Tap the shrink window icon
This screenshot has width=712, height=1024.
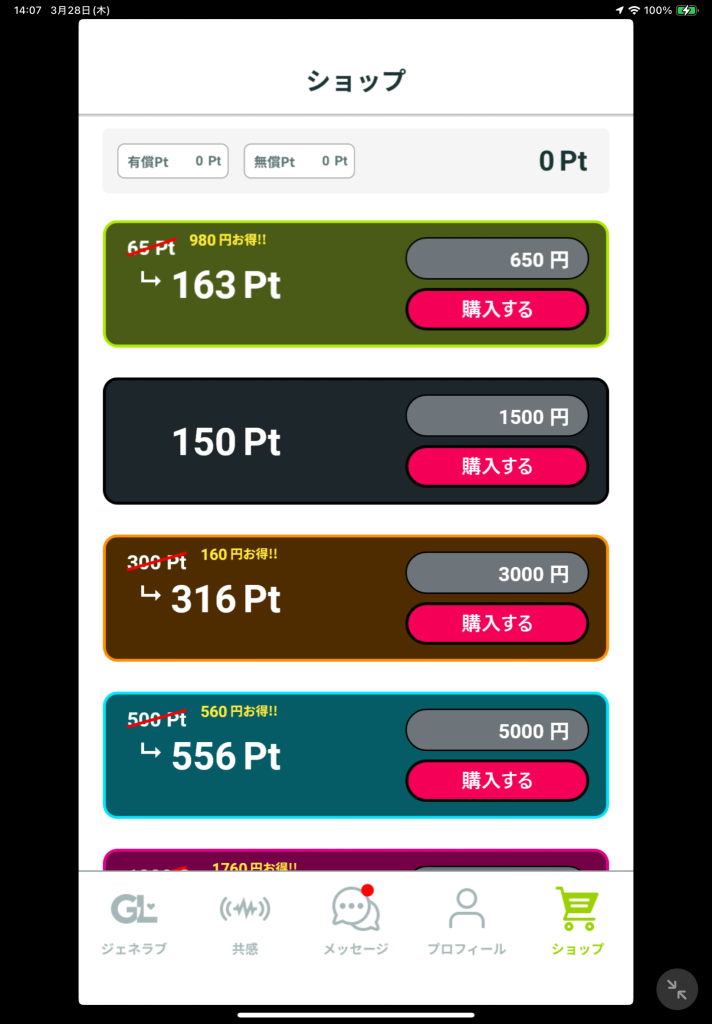[677, 989]
